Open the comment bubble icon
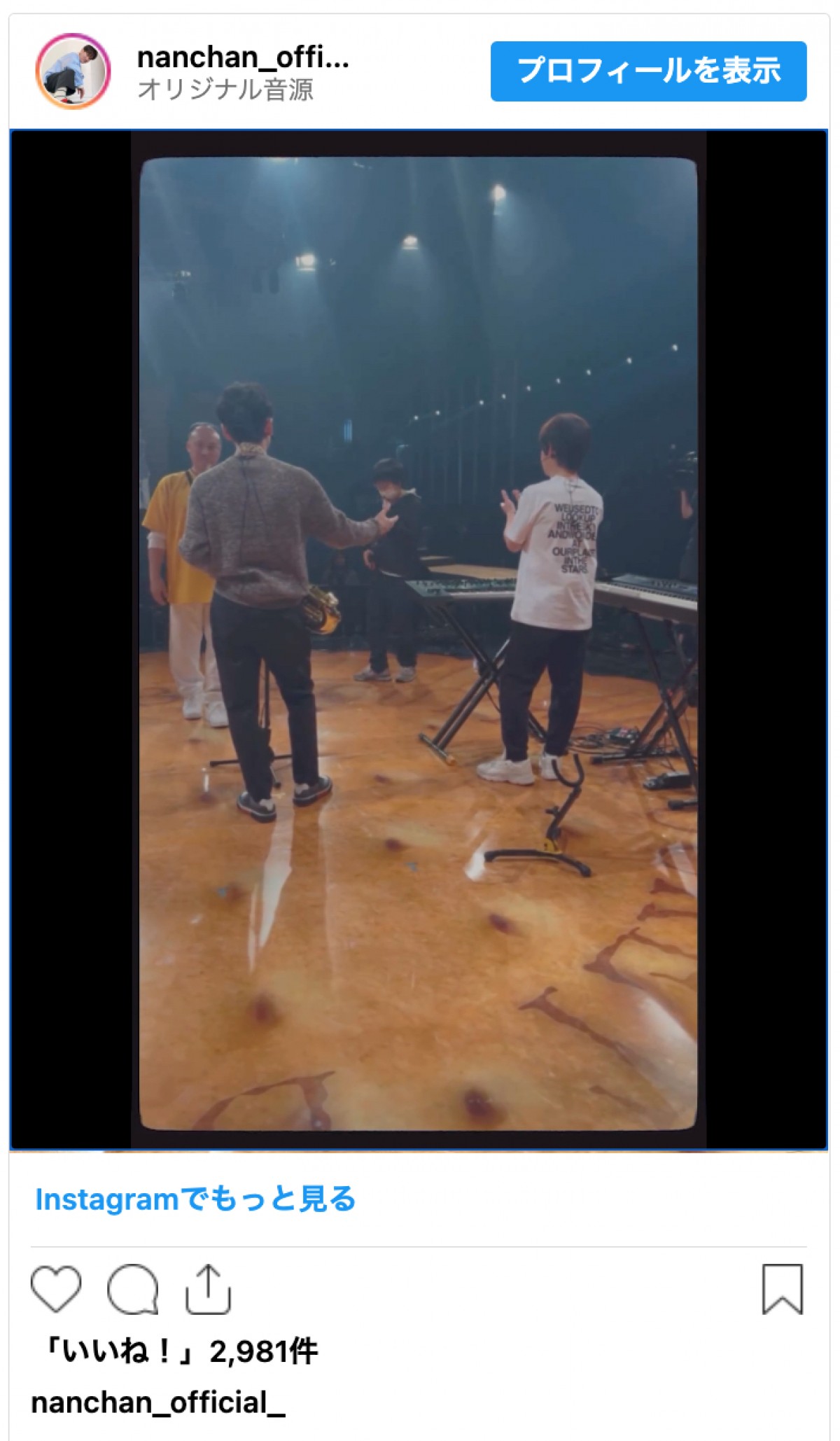The width and height of the screenshot is (840, 1441). 132,1289
